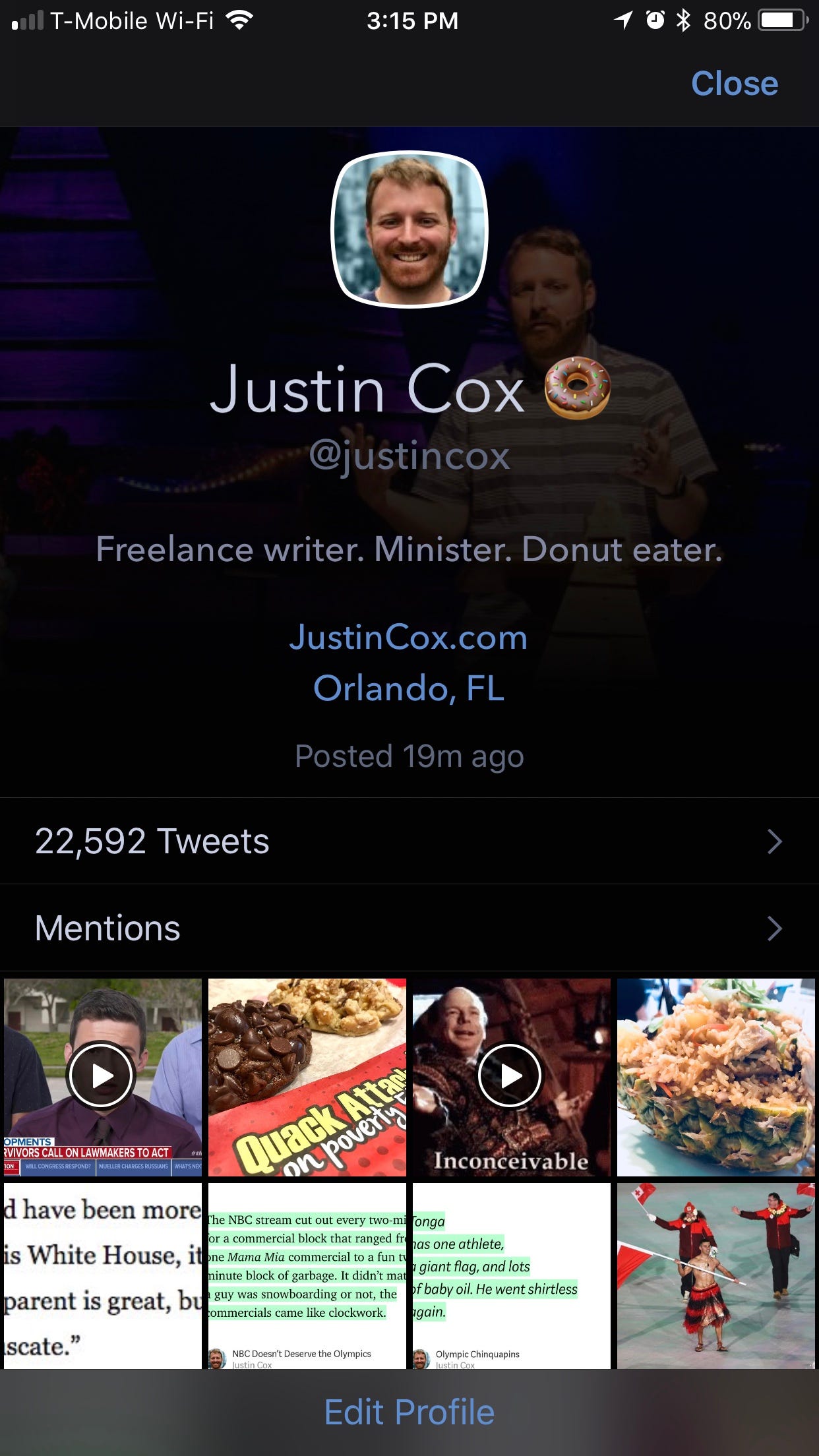Image resolution: width=819 pixels, height=1456 pixels.
Task: Open the Tonga flag bearer photo
Action: [x=716, y=1276]
